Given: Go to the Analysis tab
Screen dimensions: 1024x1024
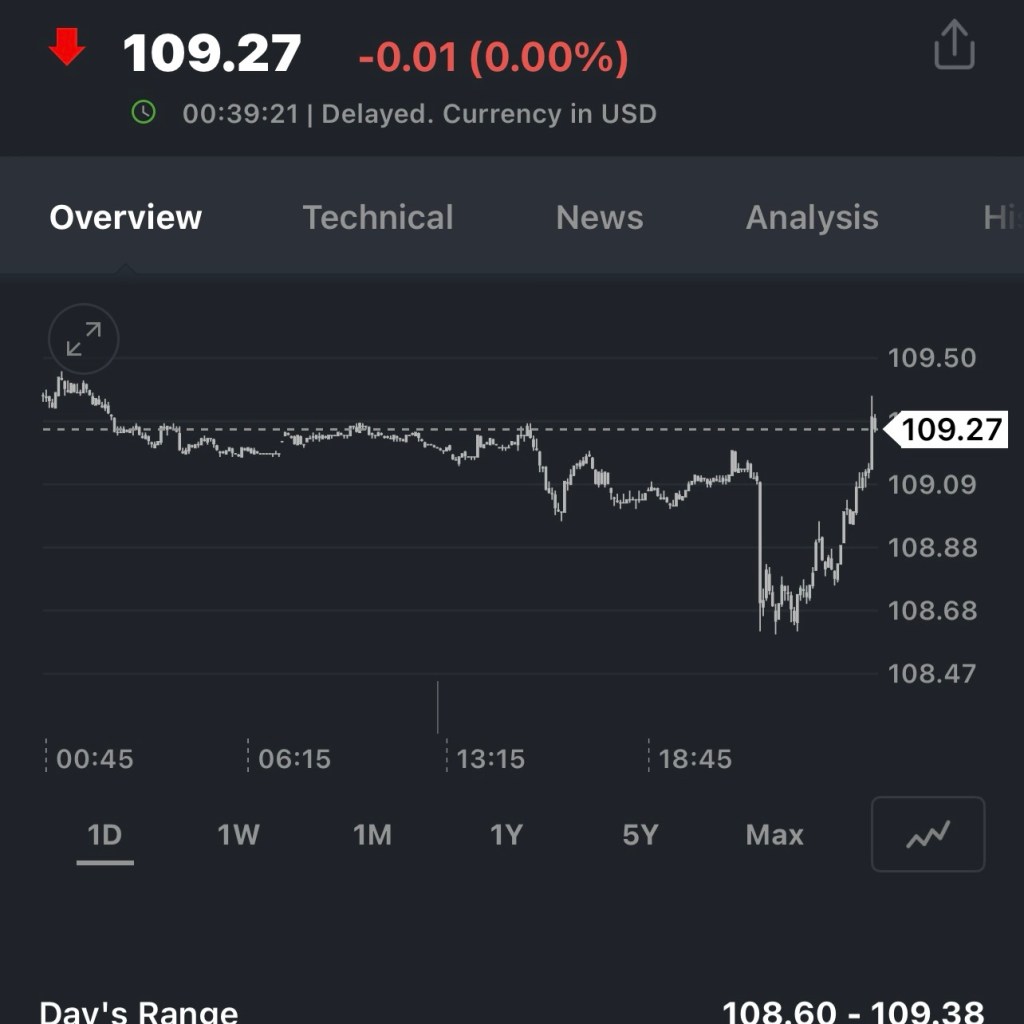Looking at the screenshot, I should pyautogui.click(x=812, y=217).
